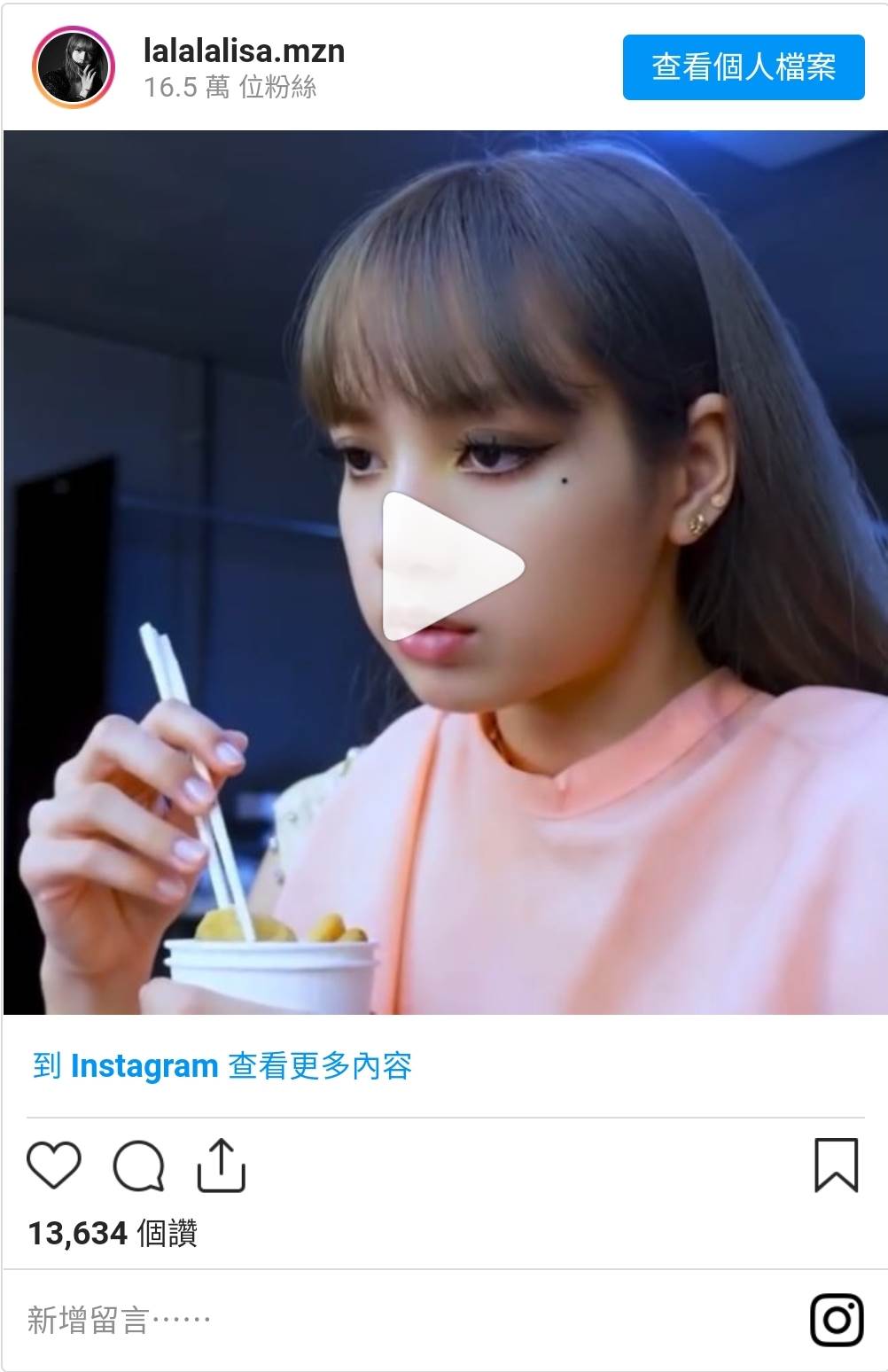Like this post with the heart icon

coord(54,1165)
